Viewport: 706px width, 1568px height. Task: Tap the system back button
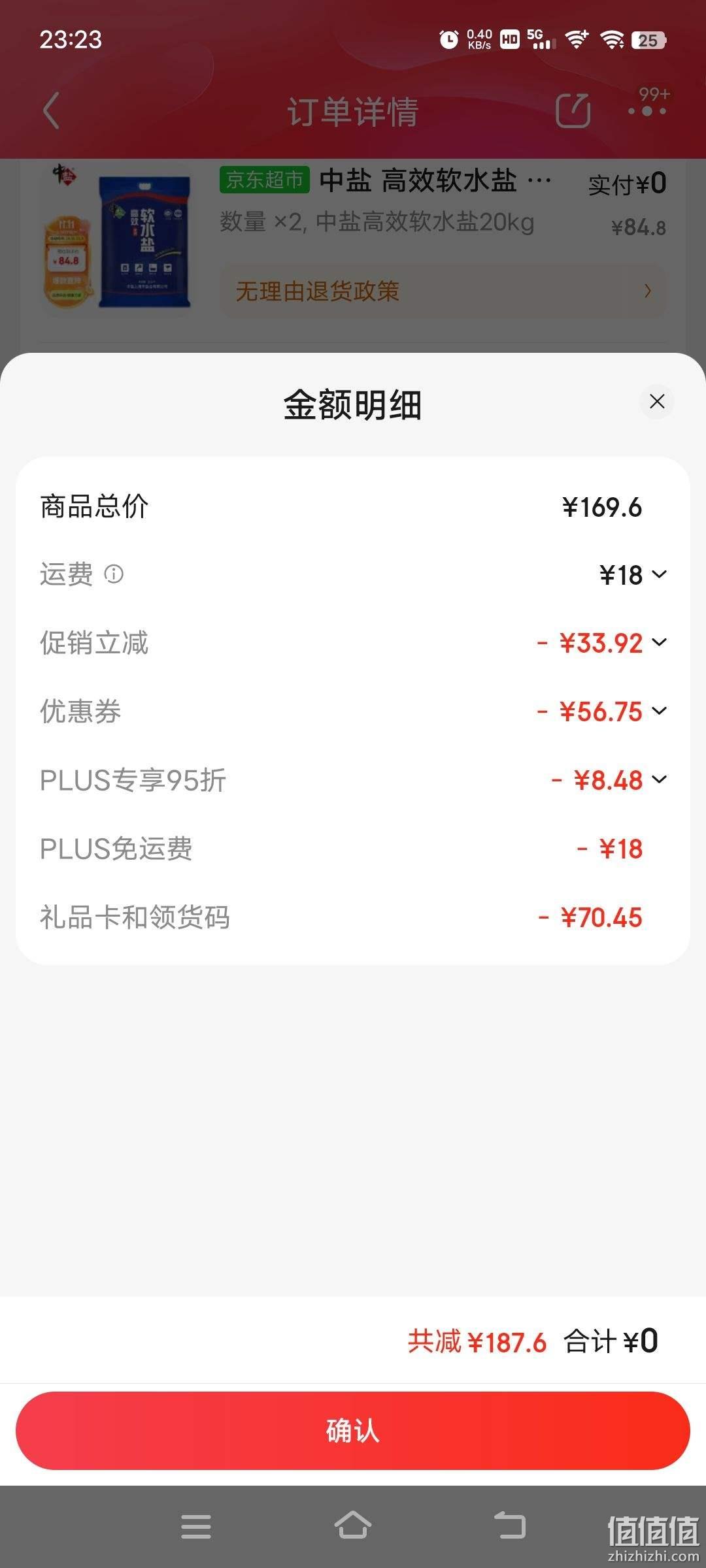pyautogui.click(x=510, y=1527)
